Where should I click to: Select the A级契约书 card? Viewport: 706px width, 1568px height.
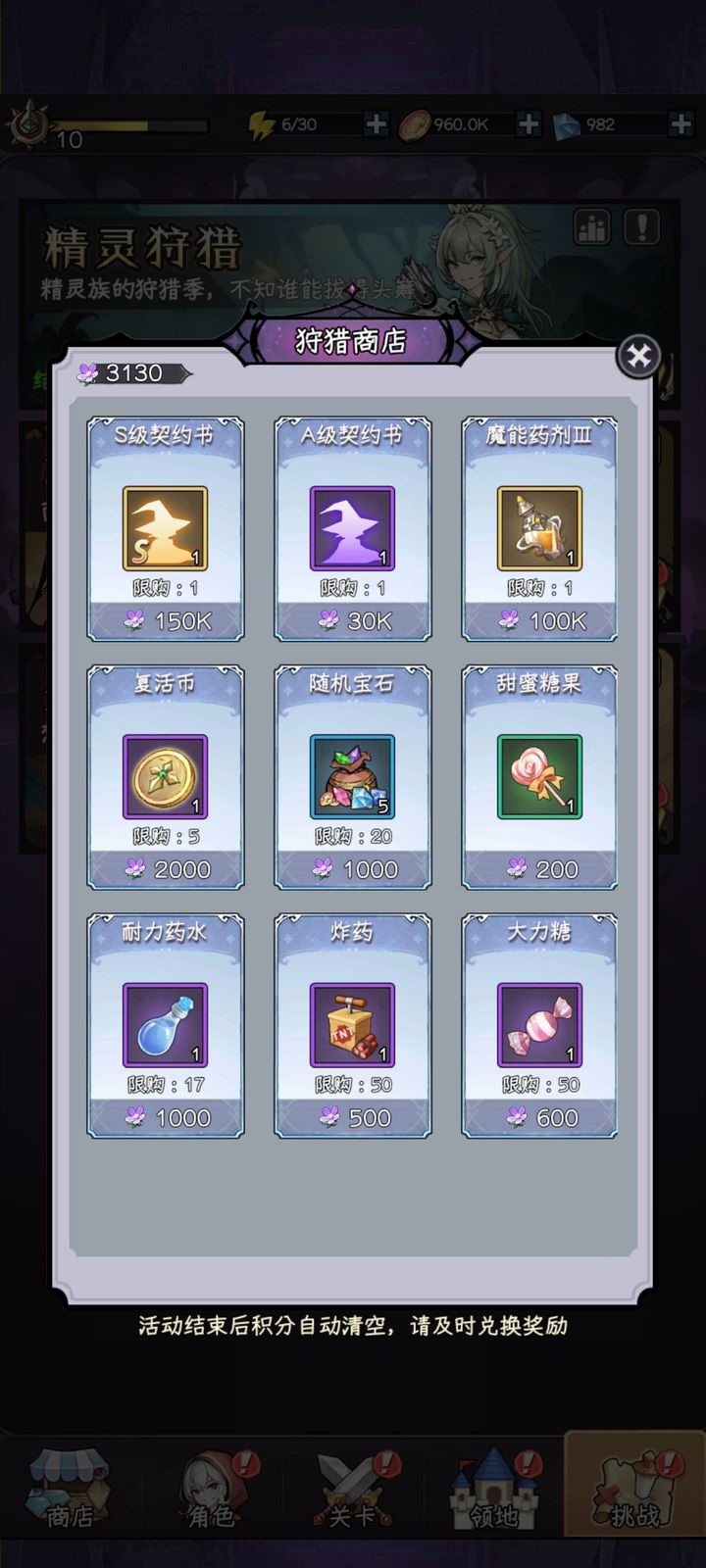352,529
